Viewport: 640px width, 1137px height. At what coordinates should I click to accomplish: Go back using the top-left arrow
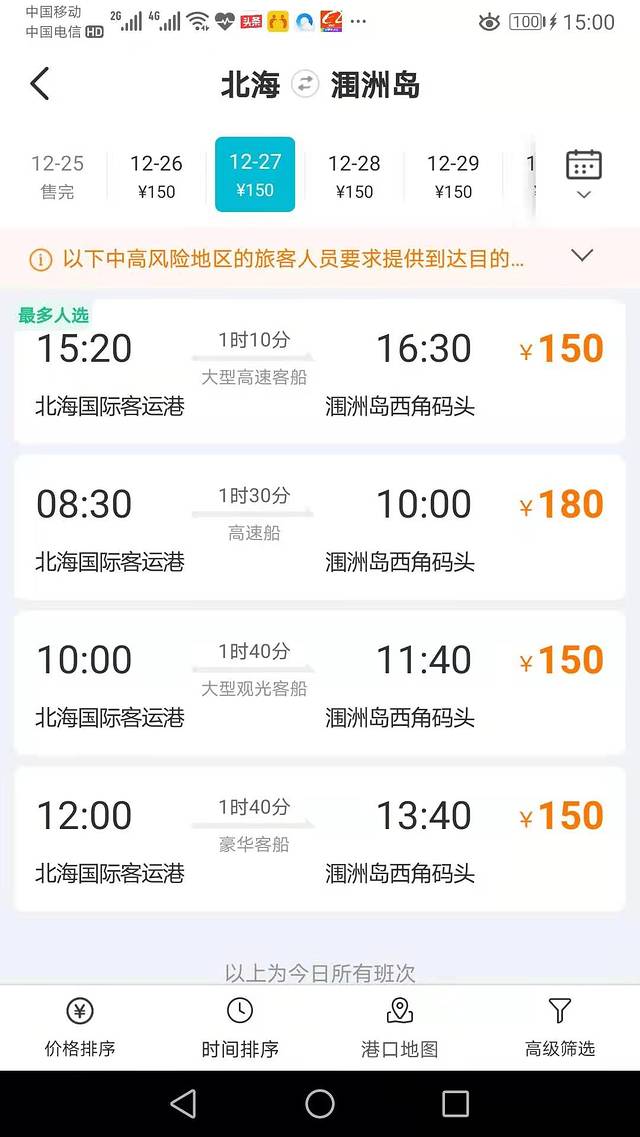click(40, 84)
